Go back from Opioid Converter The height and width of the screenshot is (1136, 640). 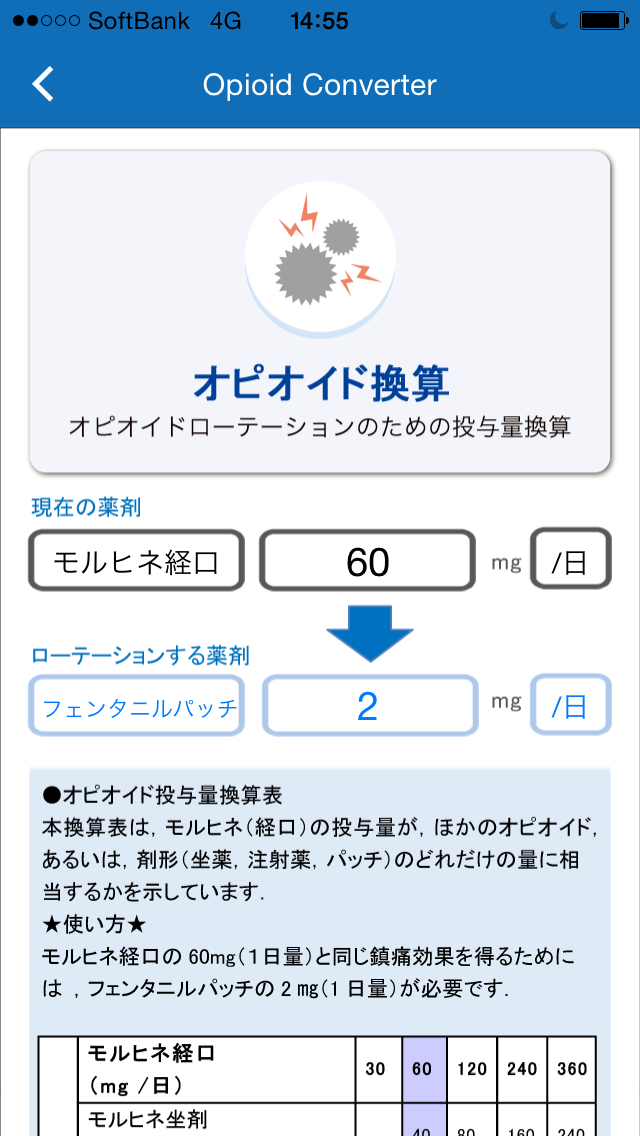coord(43,85)
